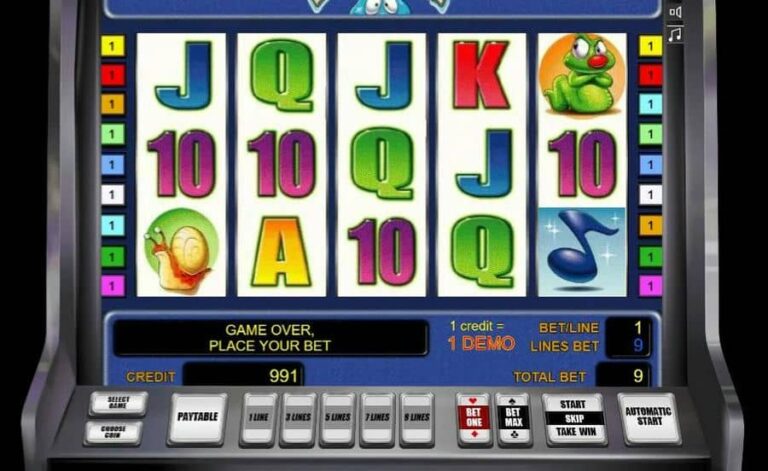Open the Paytable
This screenshot has height=471, width=768.
click(x=196, y=416)
